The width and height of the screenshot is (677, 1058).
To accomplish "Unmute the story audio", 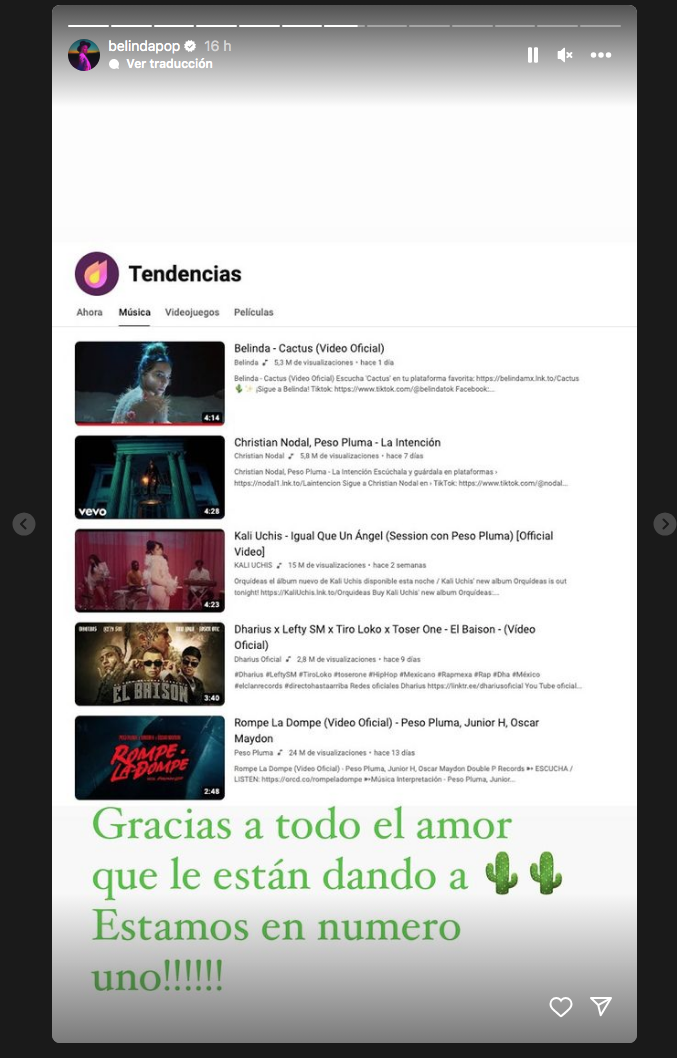I will (565, 55).
